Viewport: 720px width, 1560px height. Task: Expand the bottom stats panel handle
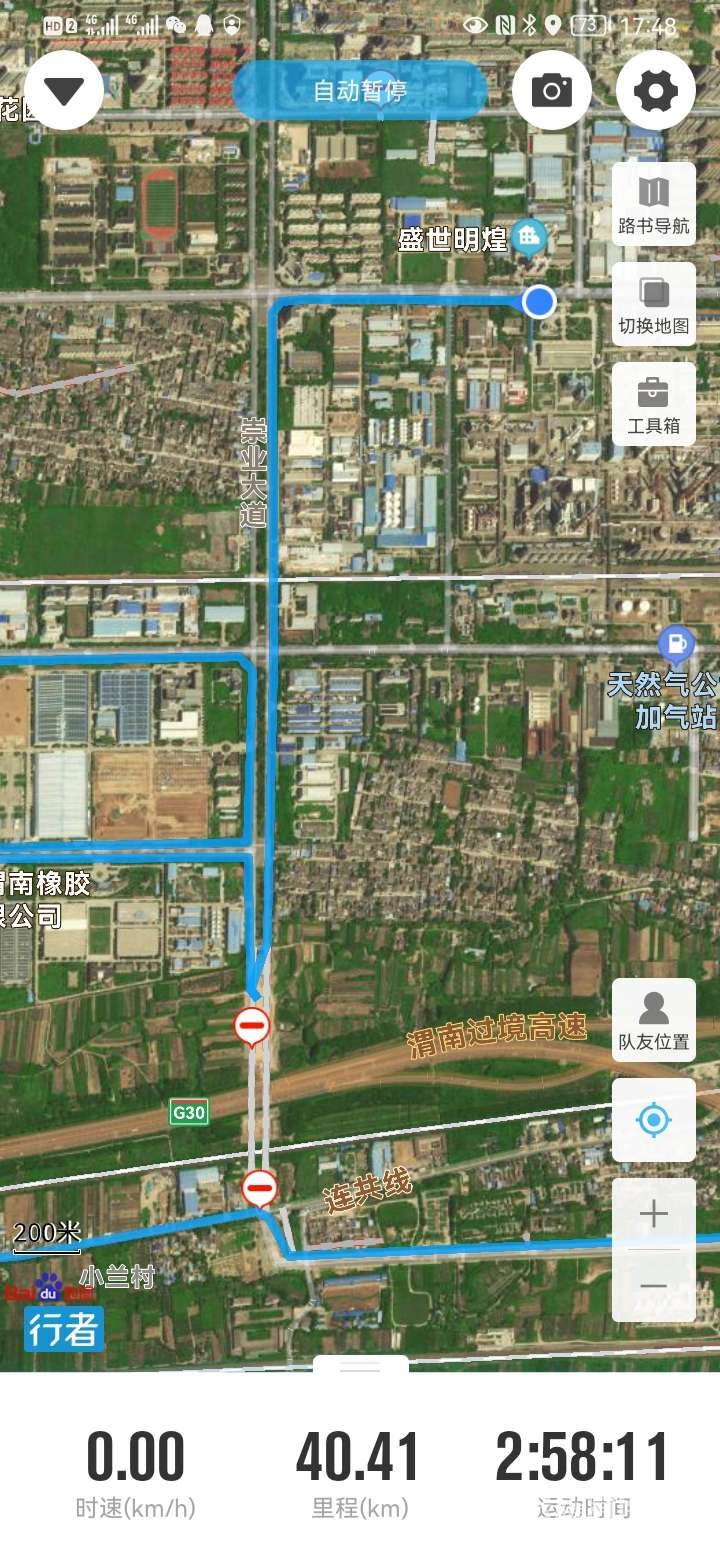tap(360, 1366)
